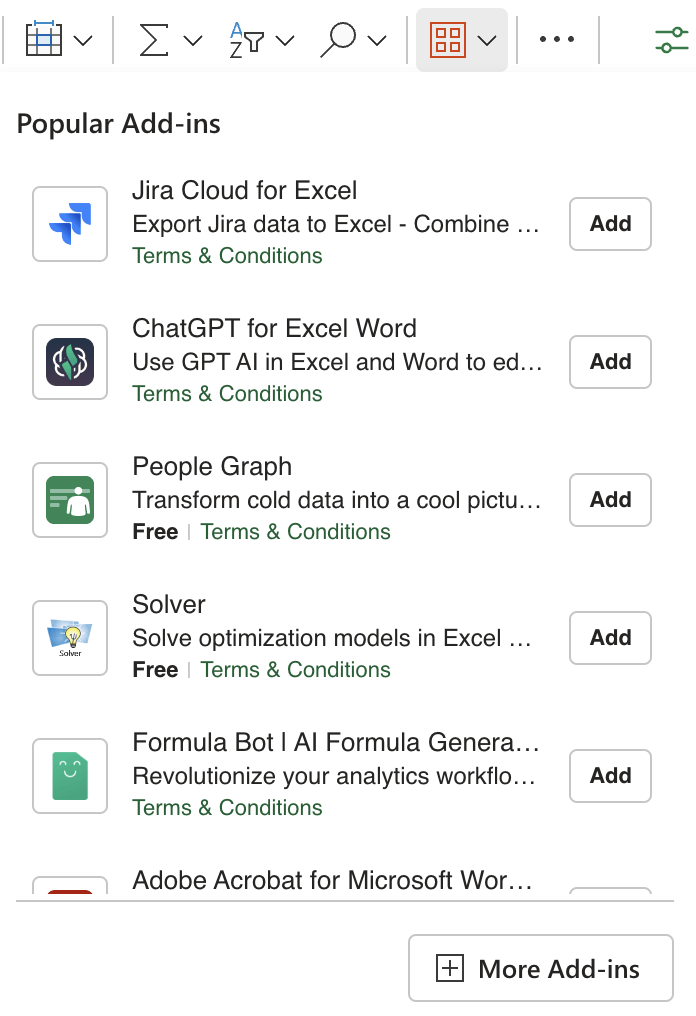This screenshot has width=696, height=1016.
Task: Open the Adobe Acrobat add-in entry
Action: (336, 881)
